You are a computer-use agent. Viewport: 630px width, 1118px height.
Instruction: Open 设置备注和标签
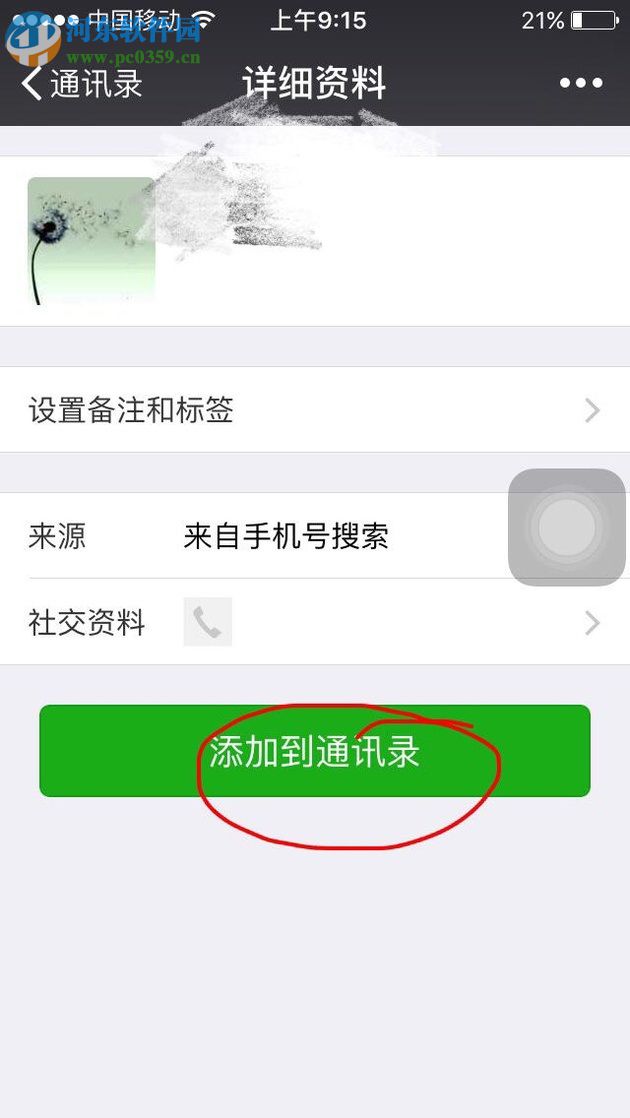coord(315,410)
